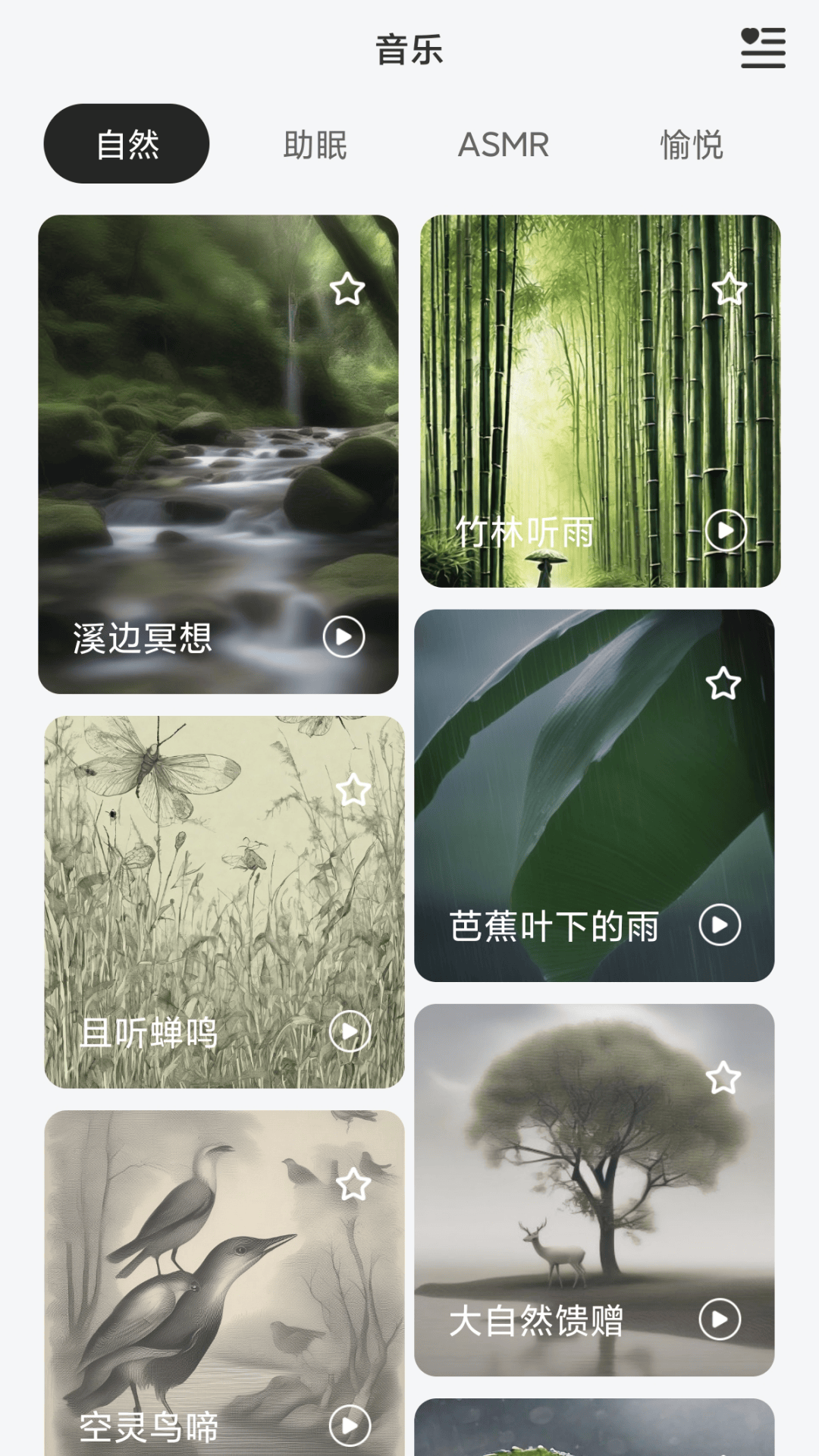Select the 愉悦 category
This screenshot has height=1456, width=819.
pos(691,146)
